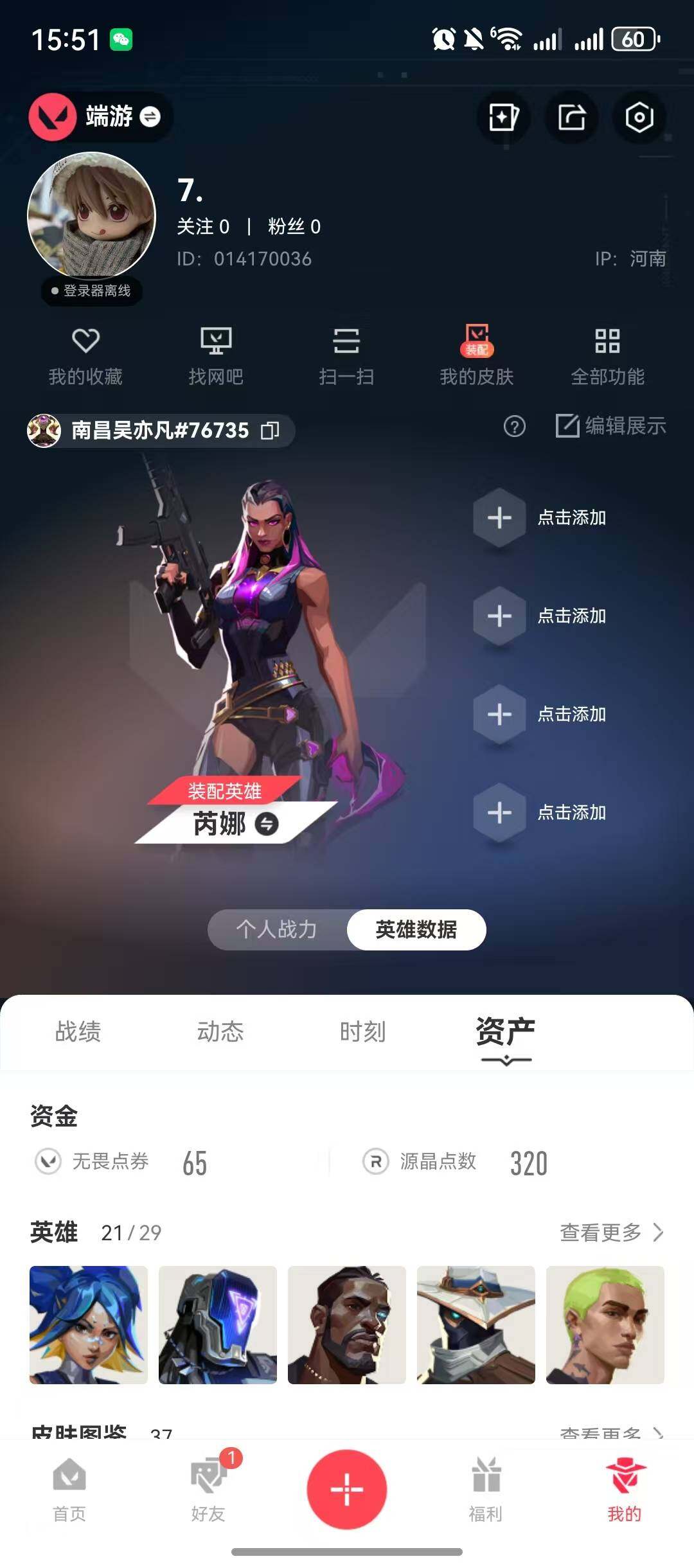Select the 找网吧 internet cafe finder
694x1568 pixels.
coord(217,355)
